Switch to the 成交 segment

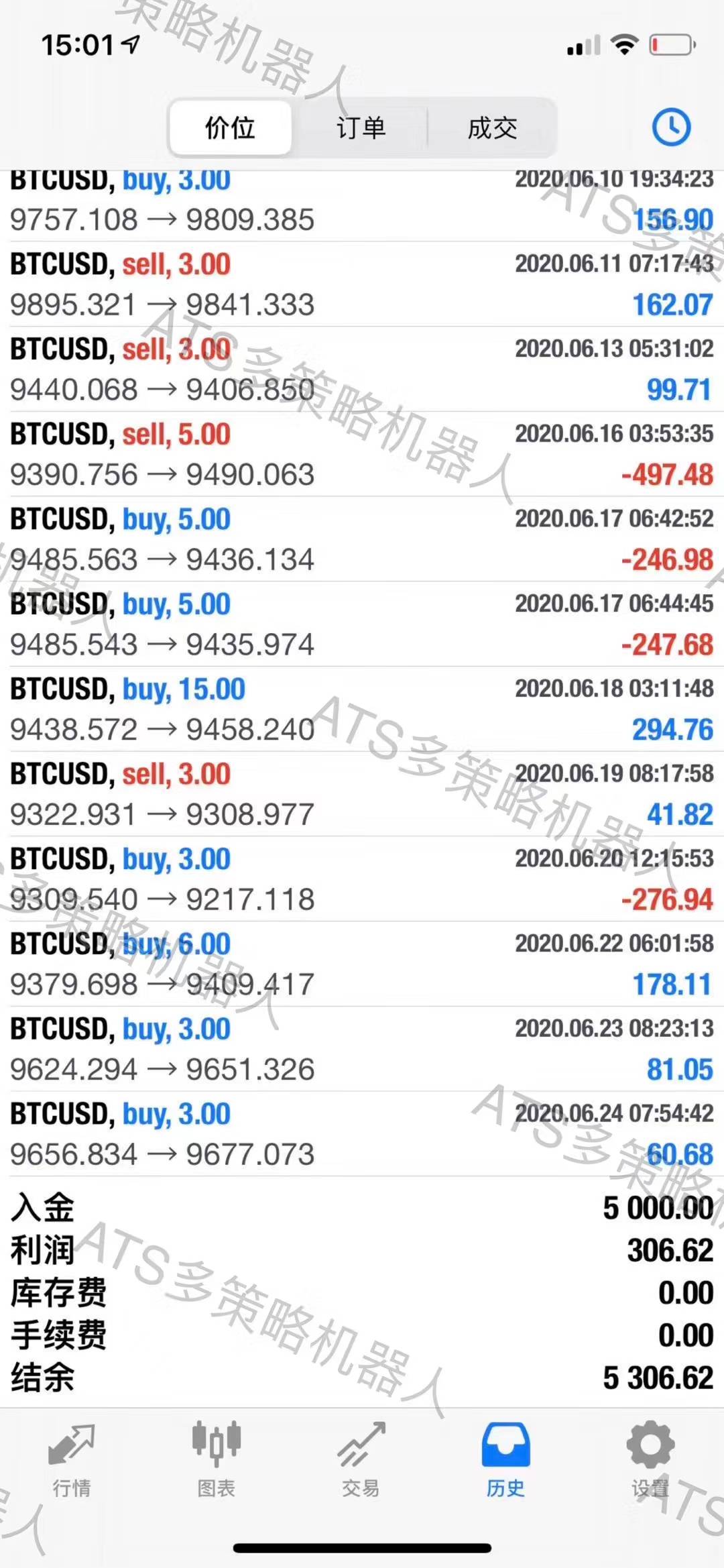tap(492, 127)
